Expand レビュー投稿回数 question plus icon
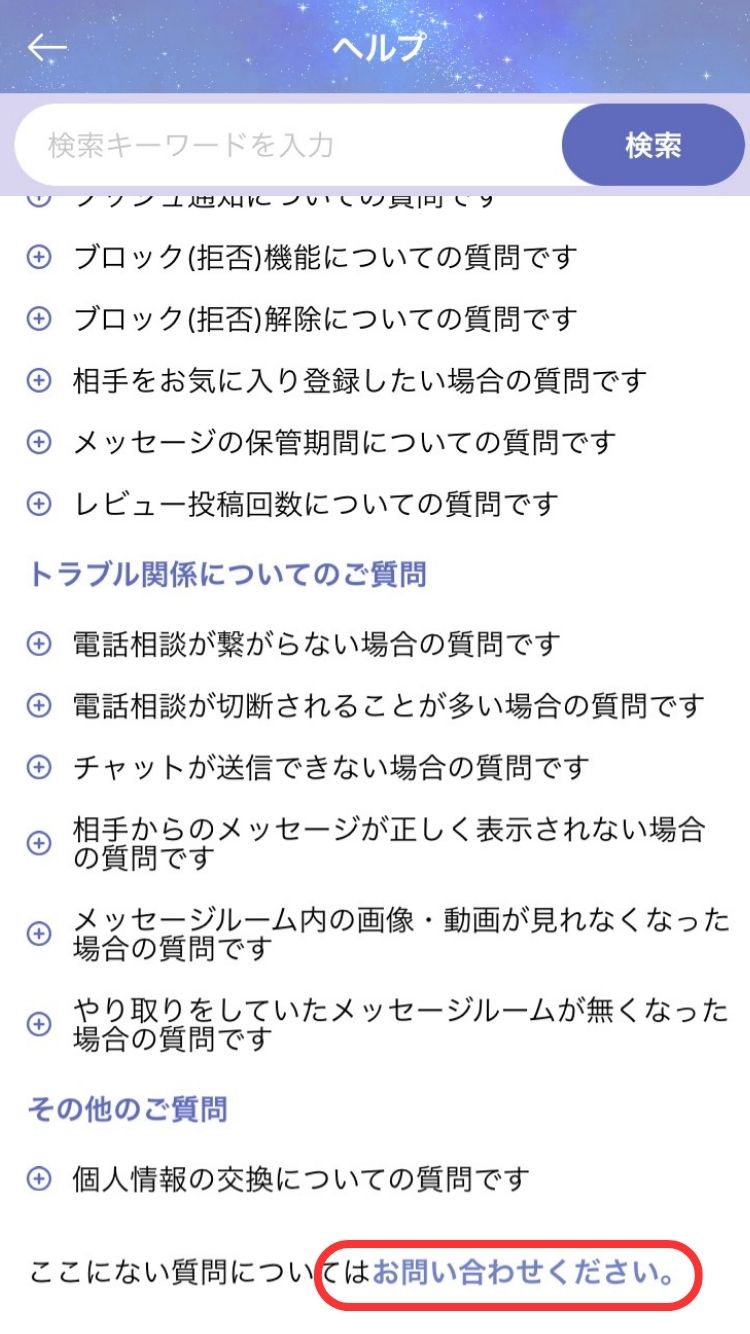The image size is (750, 1334). point(39,505)
